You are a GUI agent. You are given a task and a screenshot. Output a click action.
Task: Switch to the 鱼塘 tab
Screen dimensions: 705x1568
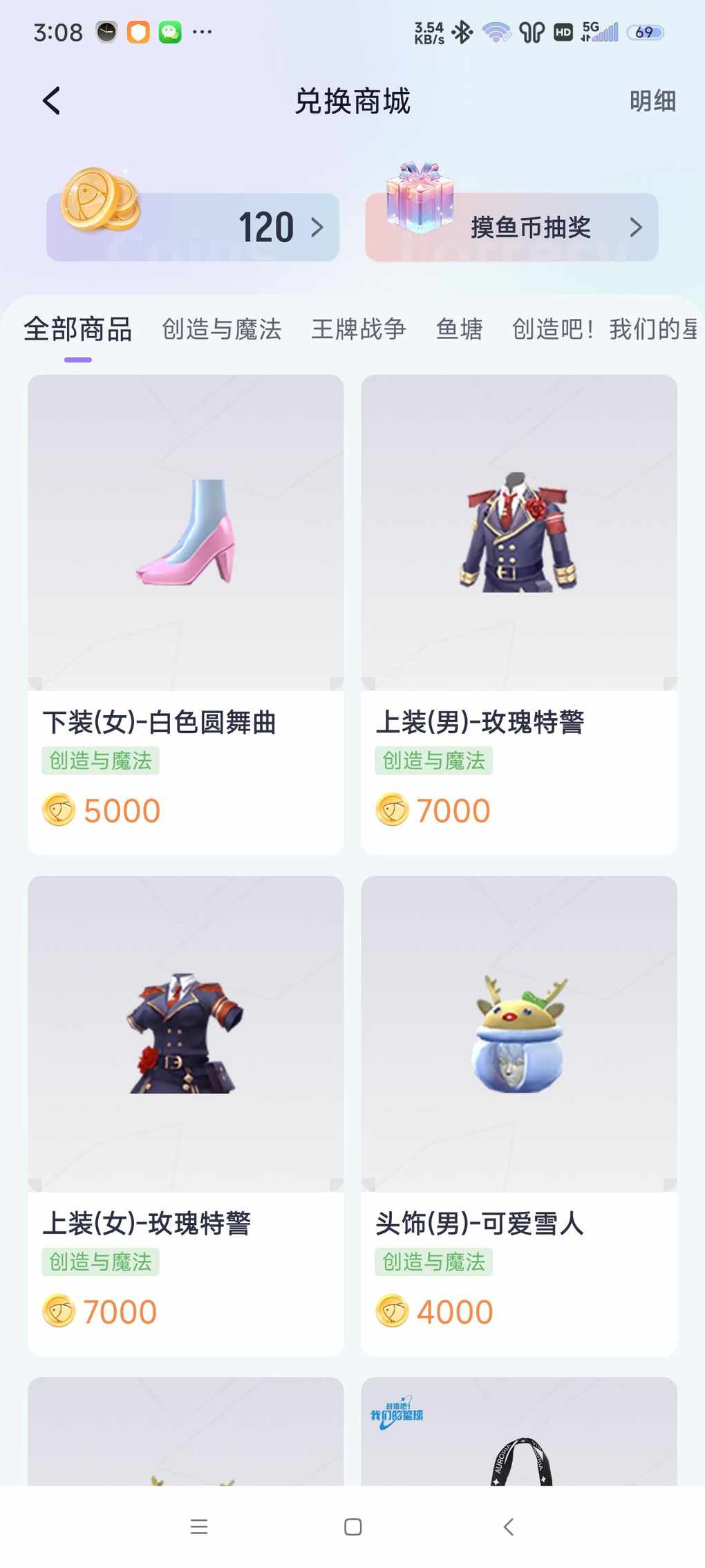click(x=459, y=329)
